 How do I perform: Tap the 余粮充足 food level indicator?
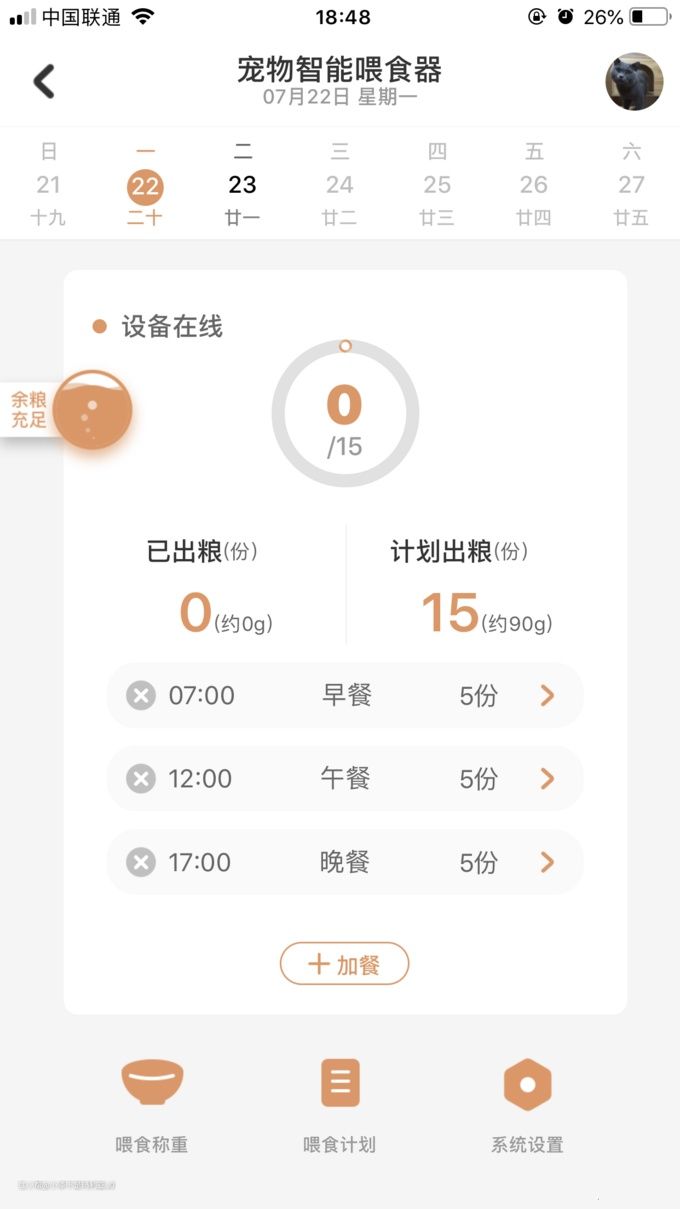70,410
